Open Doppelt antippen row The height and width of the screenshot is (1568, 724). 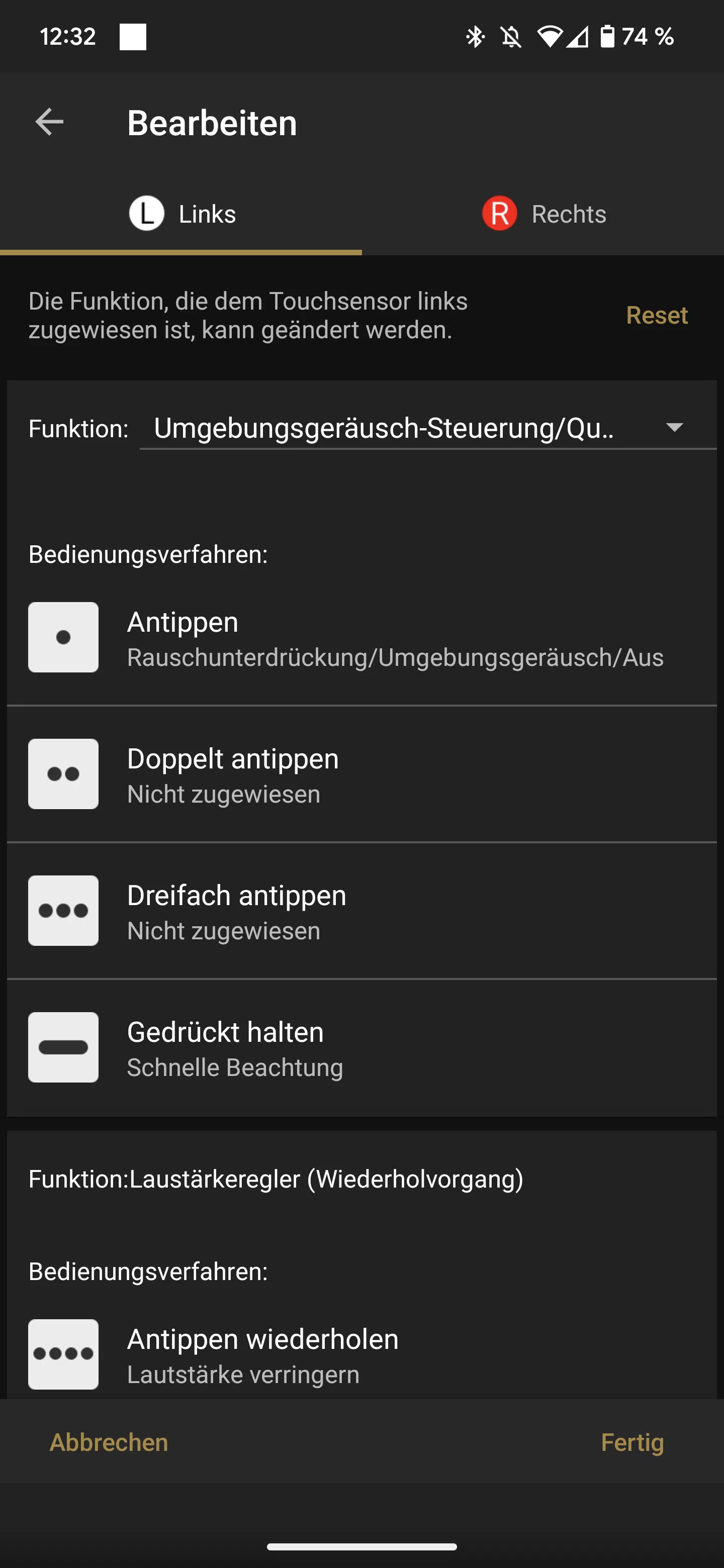tap(361, 774)
